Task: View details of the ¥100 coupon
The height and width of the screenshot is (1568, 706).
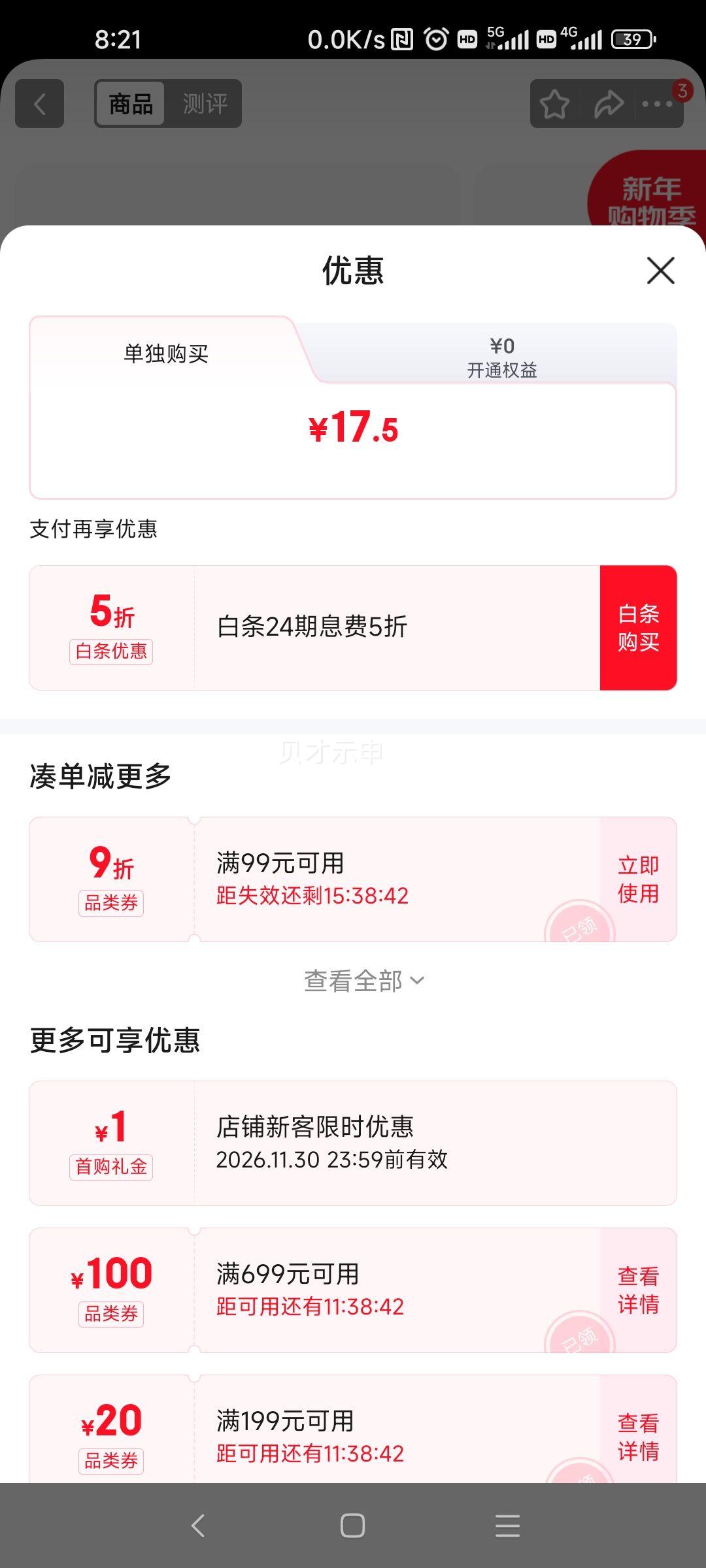Action: (x=638, y=1290)
